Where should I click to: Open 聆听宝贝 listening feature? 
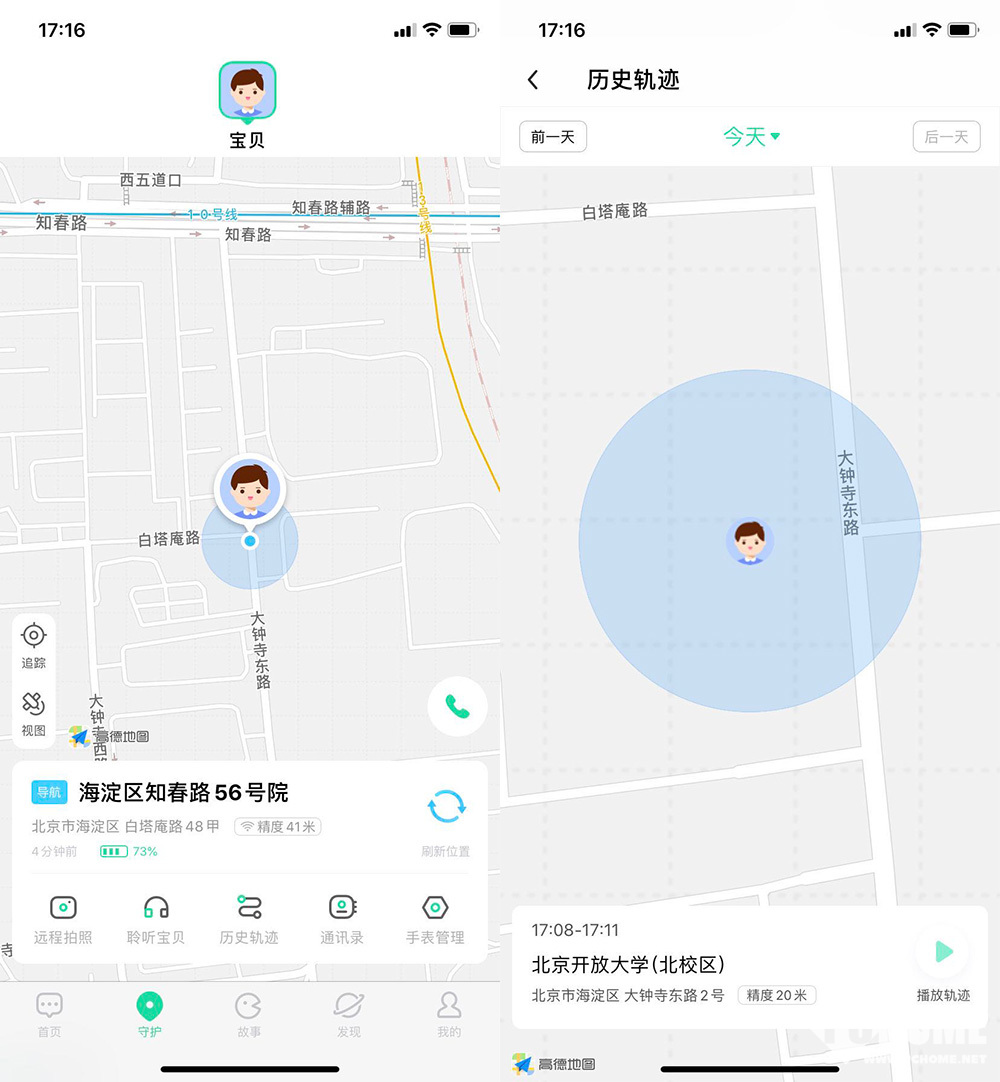(x=156, y=919)
